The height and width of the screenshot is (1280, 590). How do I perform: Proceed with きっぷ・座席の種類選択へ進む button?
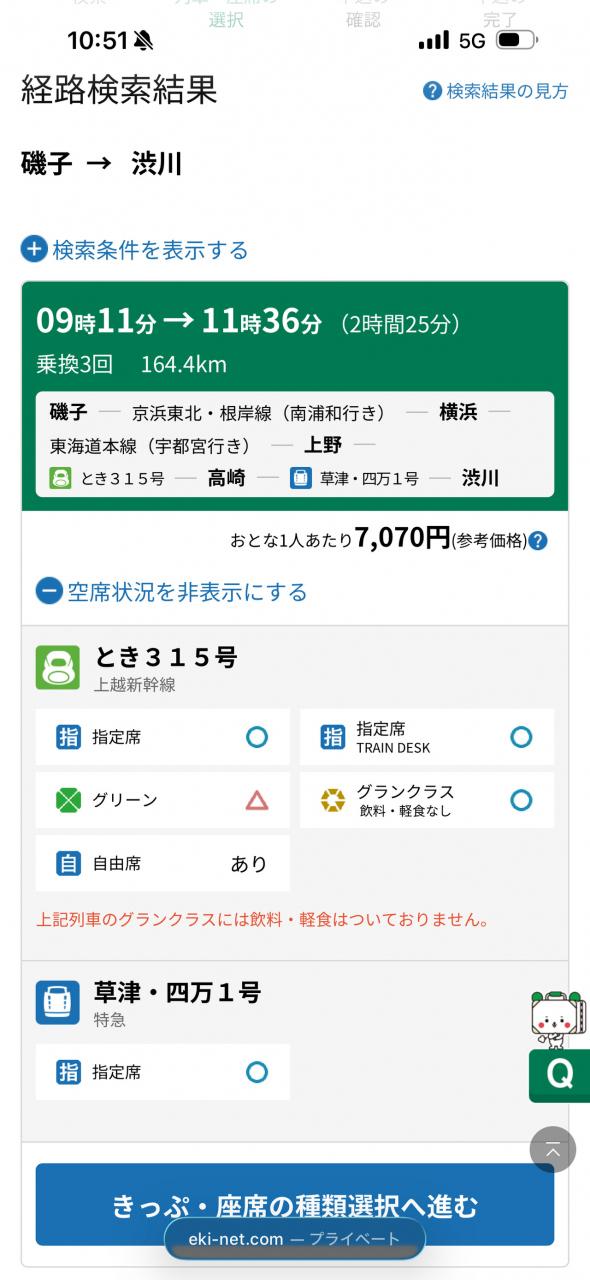coord(295,1204)
